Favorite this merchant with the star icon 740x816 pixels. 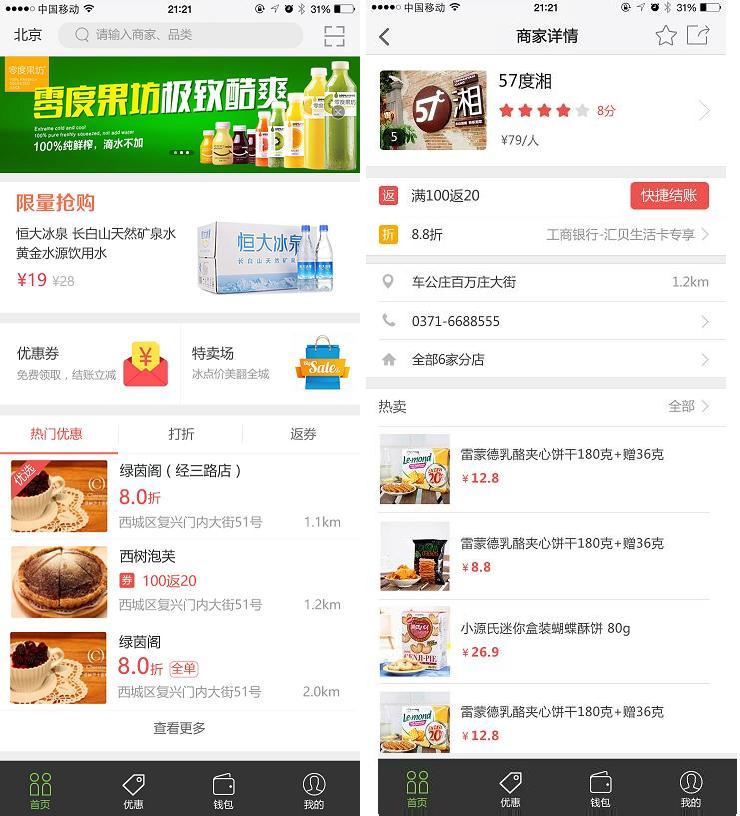[665, 36]
